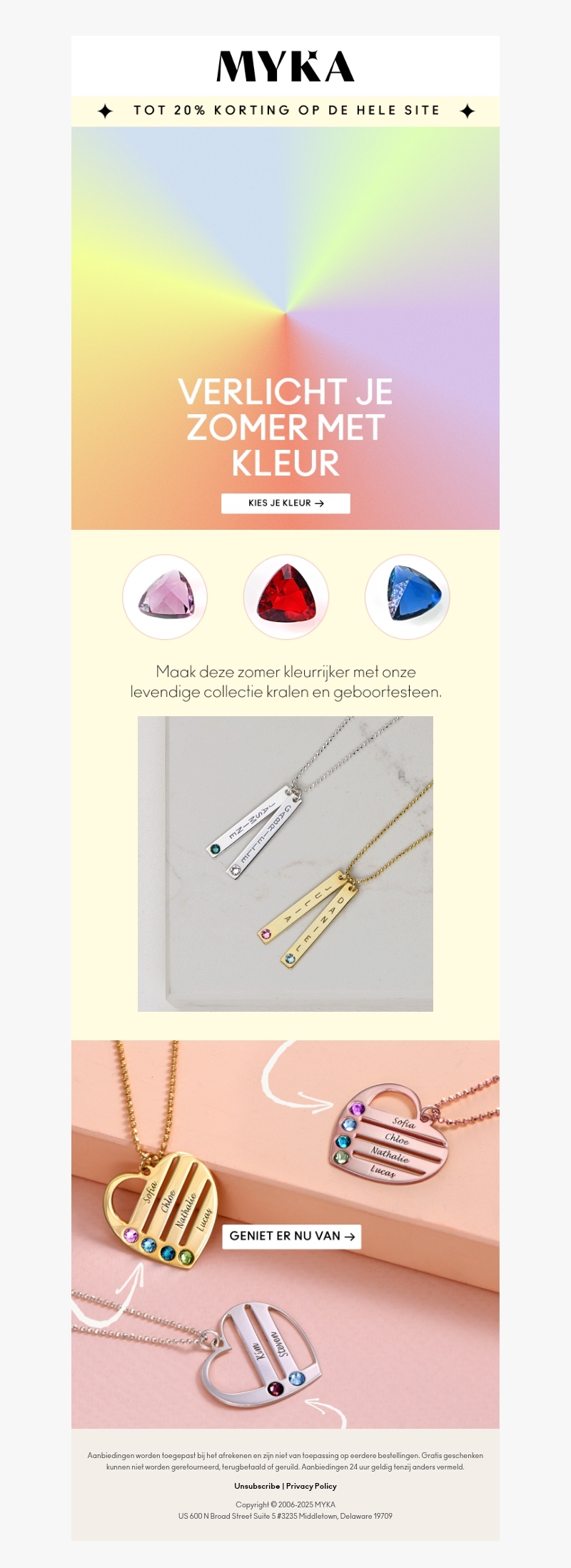The height and width of the screenshot is (1568, 571).
Task: Open the Privacy Policy link
Action: (x=311, y=1486)
